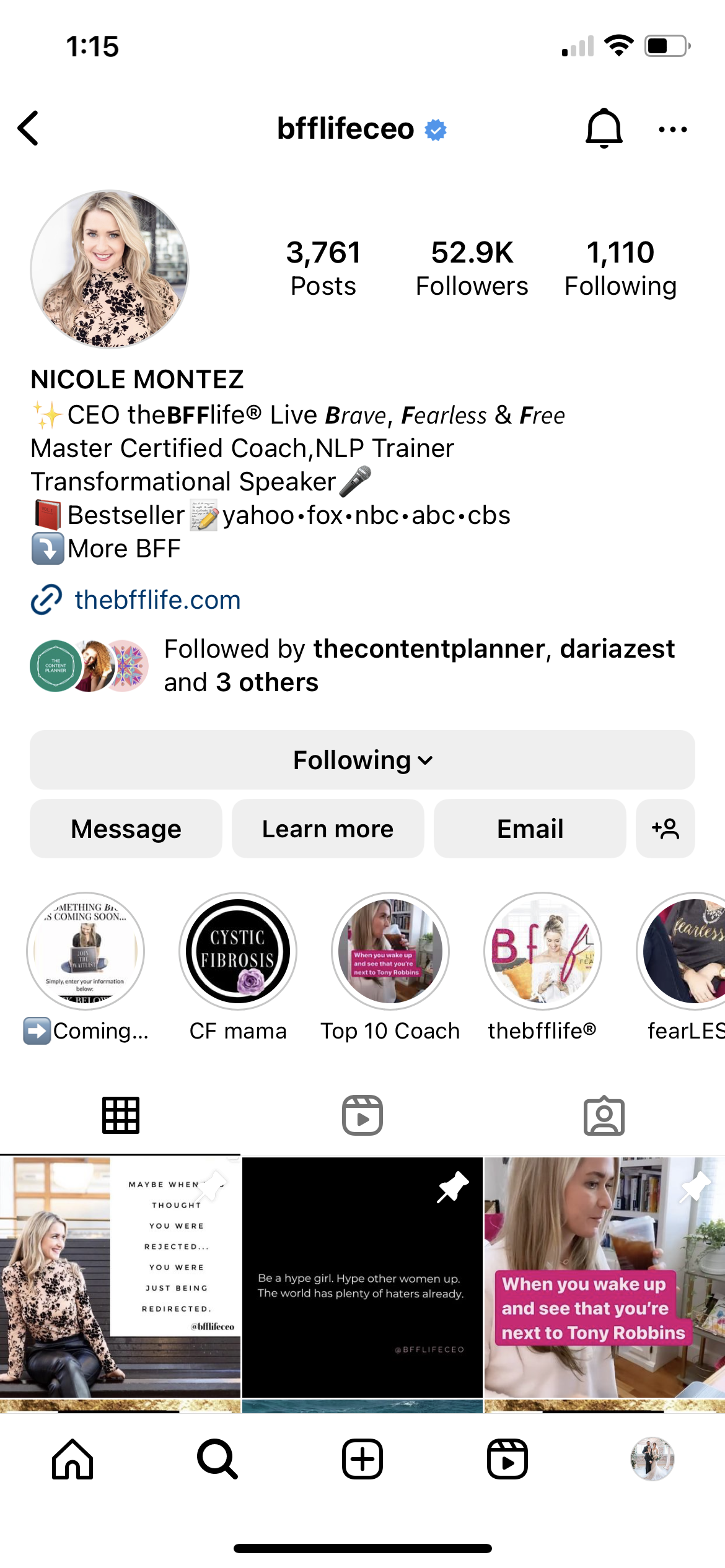Tap the Email button
This screenshot has width=725, height=1568.
click(x=530, y=829)
